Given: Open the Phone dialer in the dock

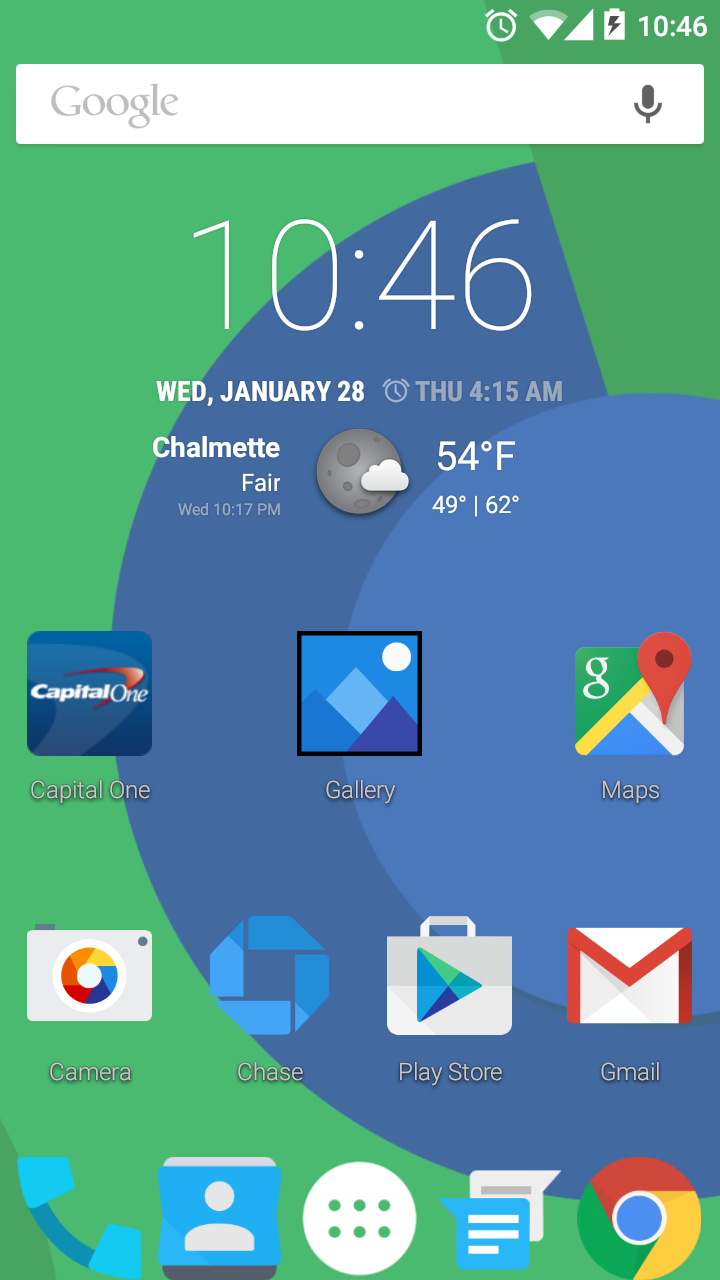Looking at the screenshot, I should pos(78,1217).
